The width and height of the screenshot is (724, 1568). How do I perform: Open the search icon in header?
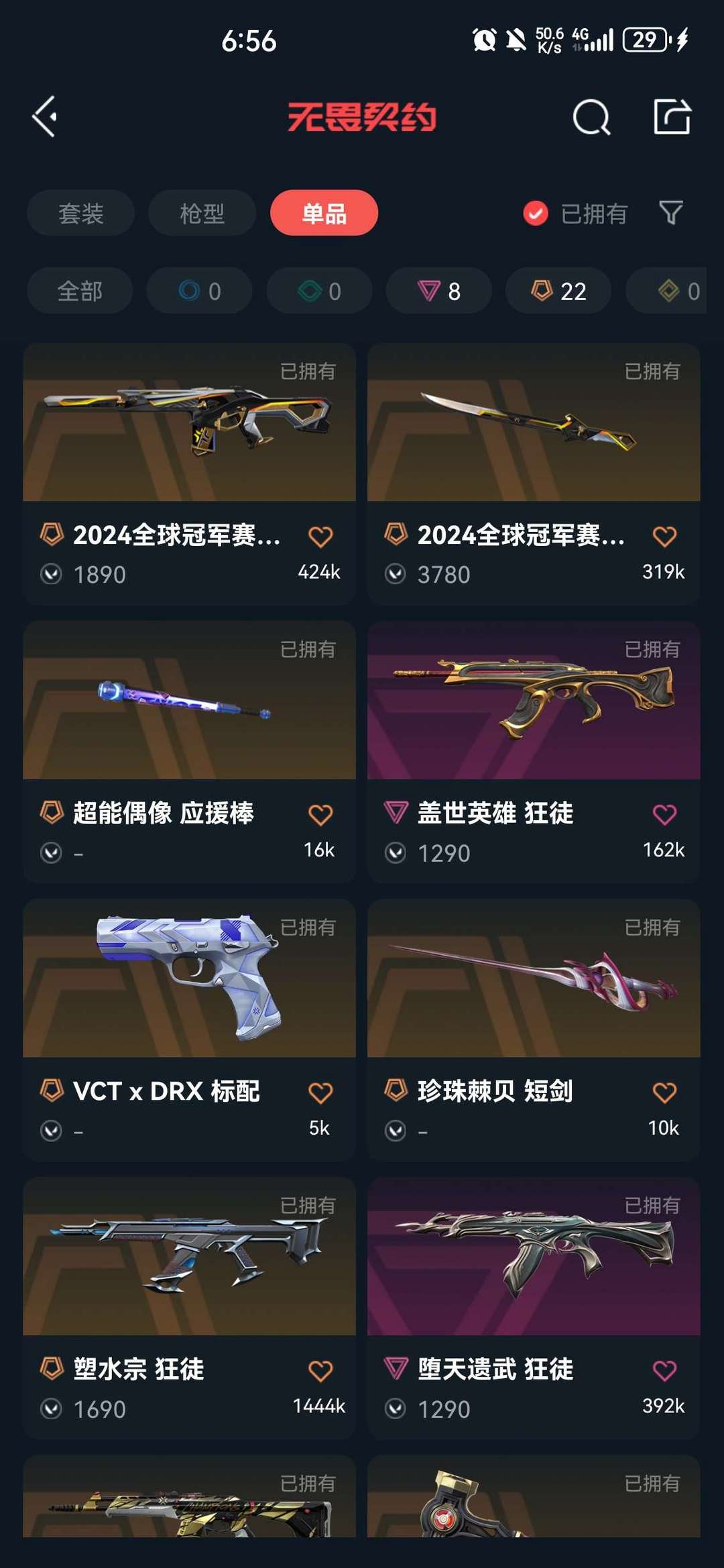pos(591,117)
